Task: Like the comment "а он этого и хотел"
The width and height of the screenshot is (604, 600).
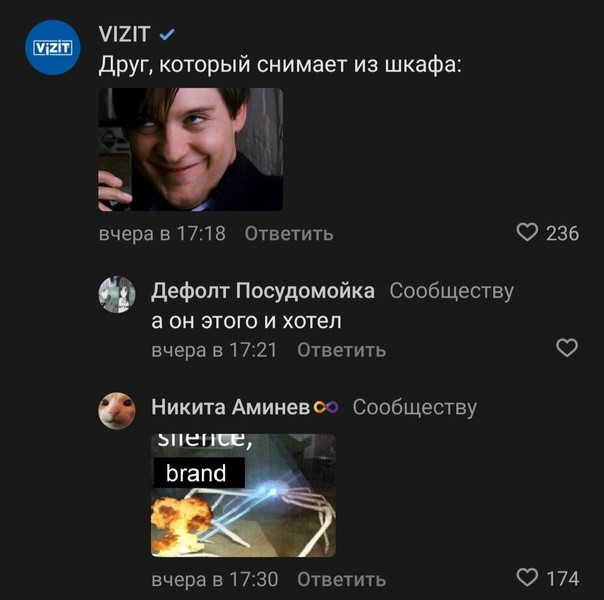Action: pos(566,348)
